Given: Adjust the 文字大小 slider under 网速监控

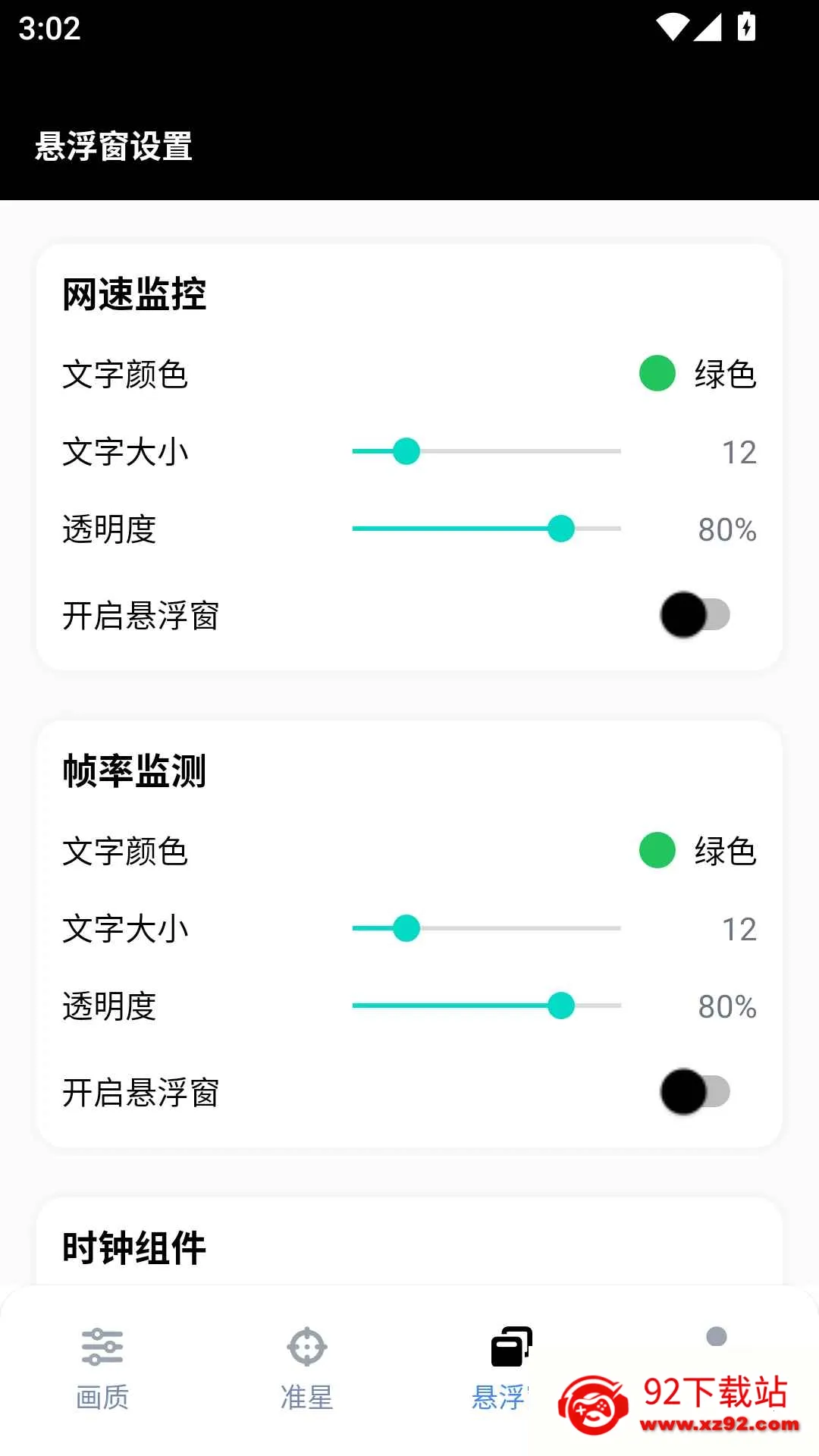Looking at the screenshot, I should [407, 451].
